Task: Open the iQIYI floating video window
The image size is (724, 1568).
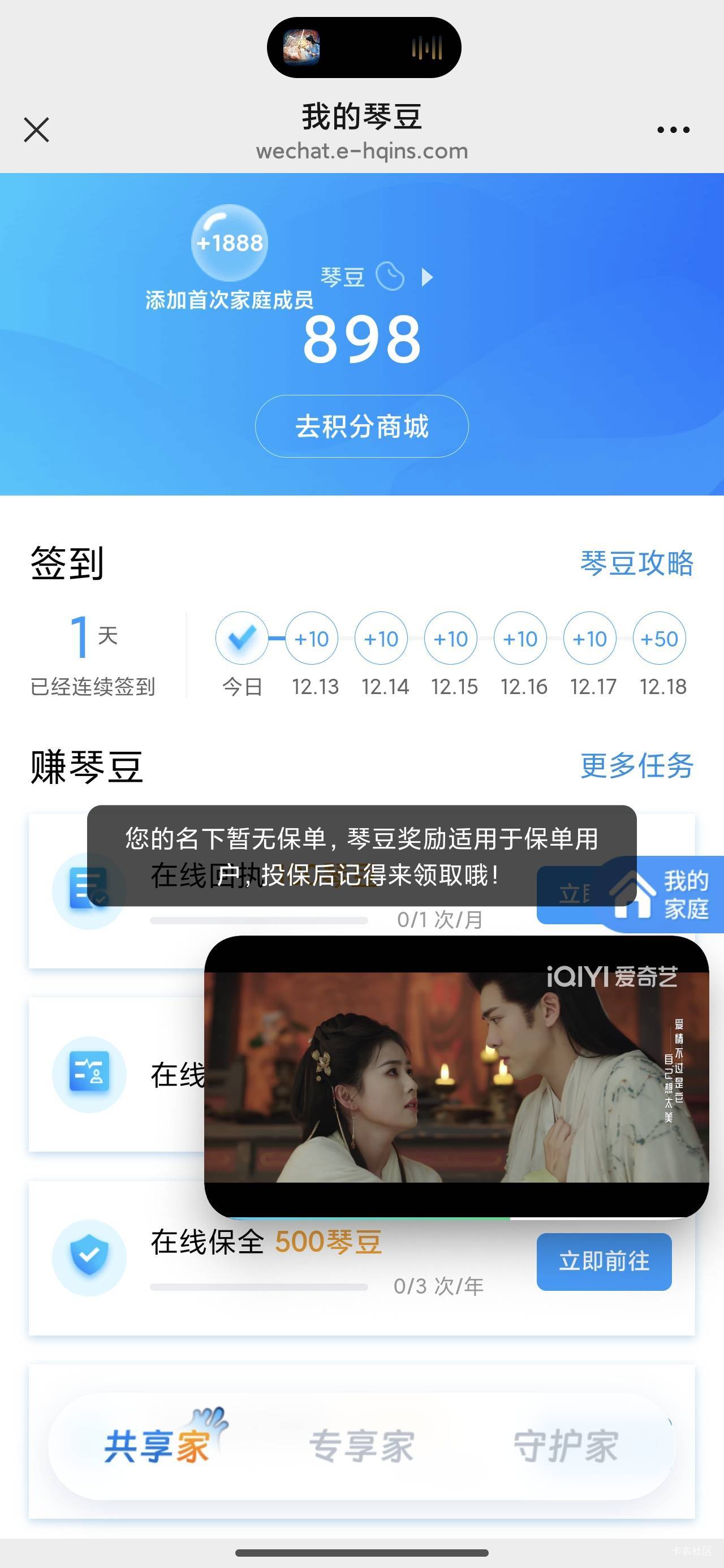Action: 456,1076
